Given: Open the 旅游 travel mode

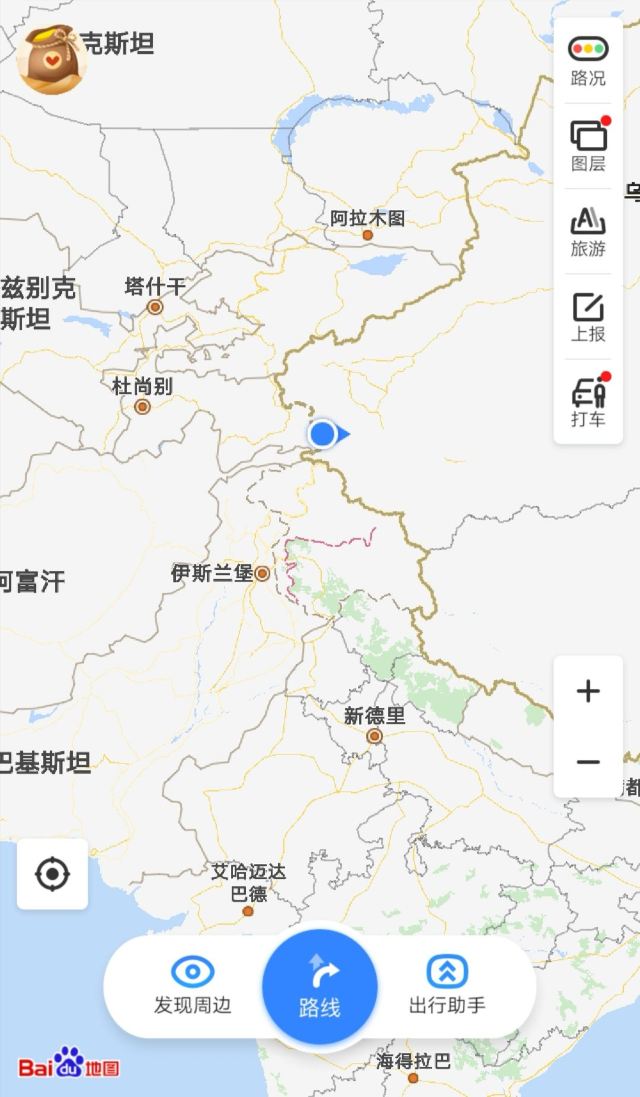Looking at the screenshot, I should point(588,232).
